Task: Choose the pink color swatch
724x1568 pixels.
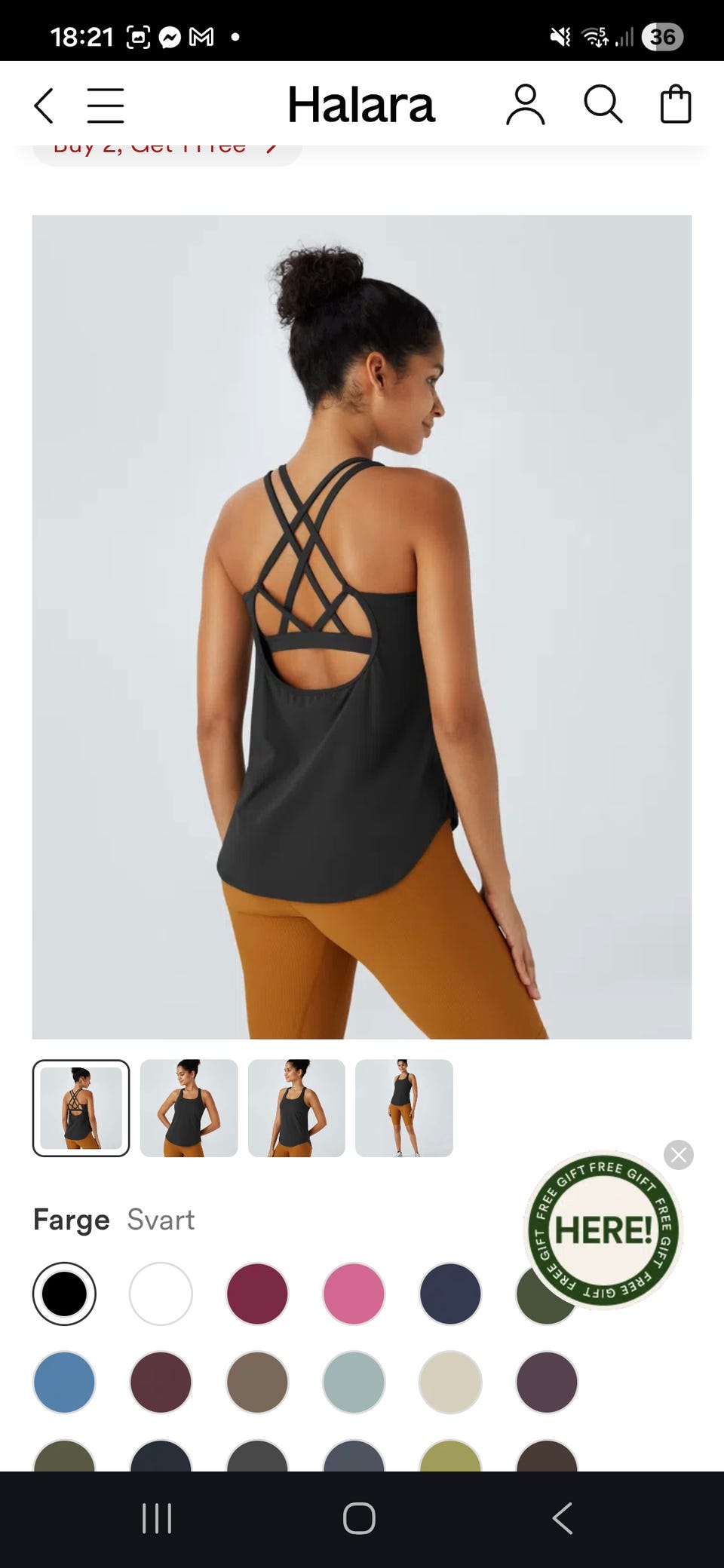Action: [354, 1294]
